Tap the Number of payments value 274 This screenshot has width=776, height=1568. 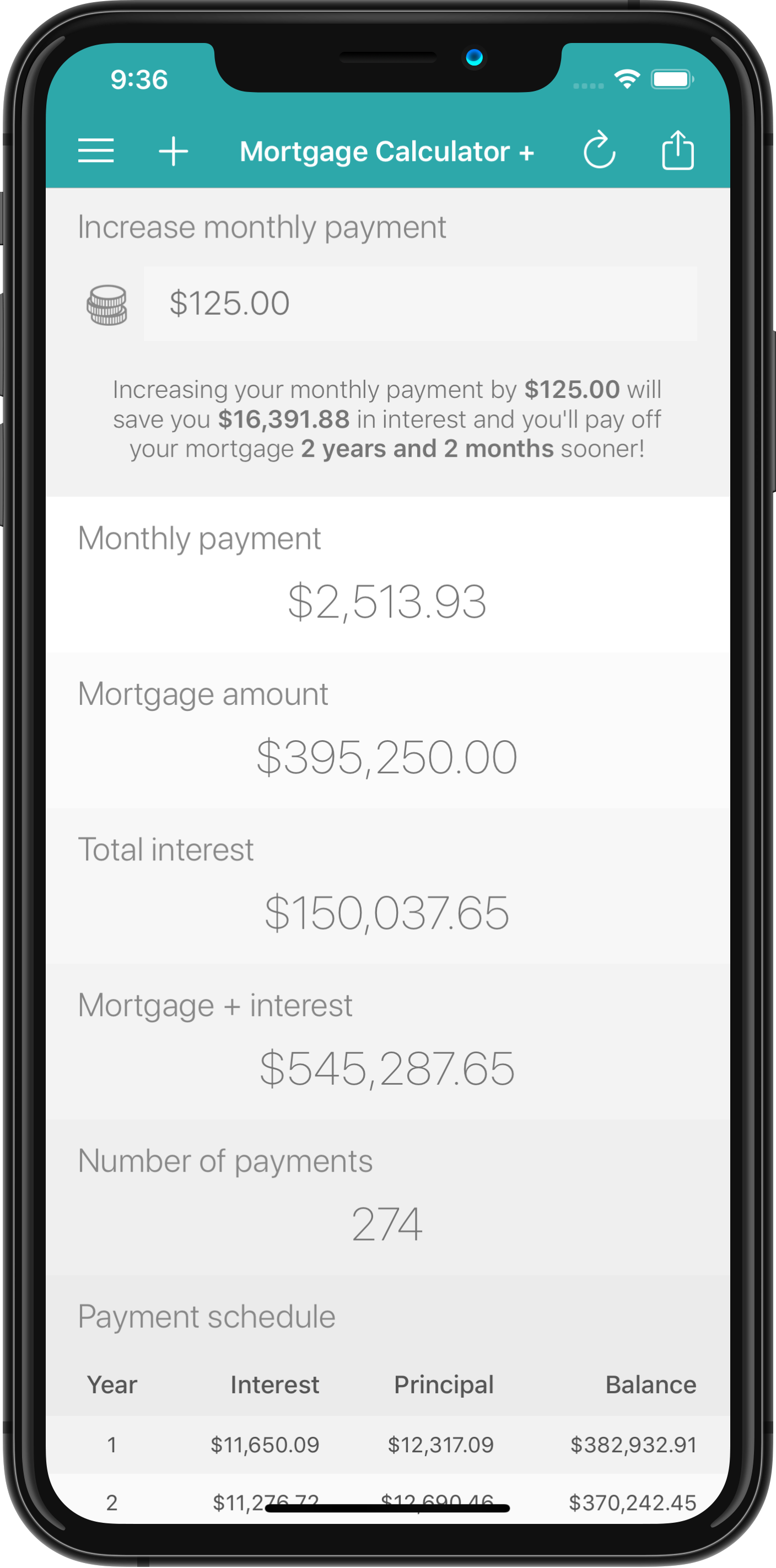pyautogui.click(x=387, y=1224)
